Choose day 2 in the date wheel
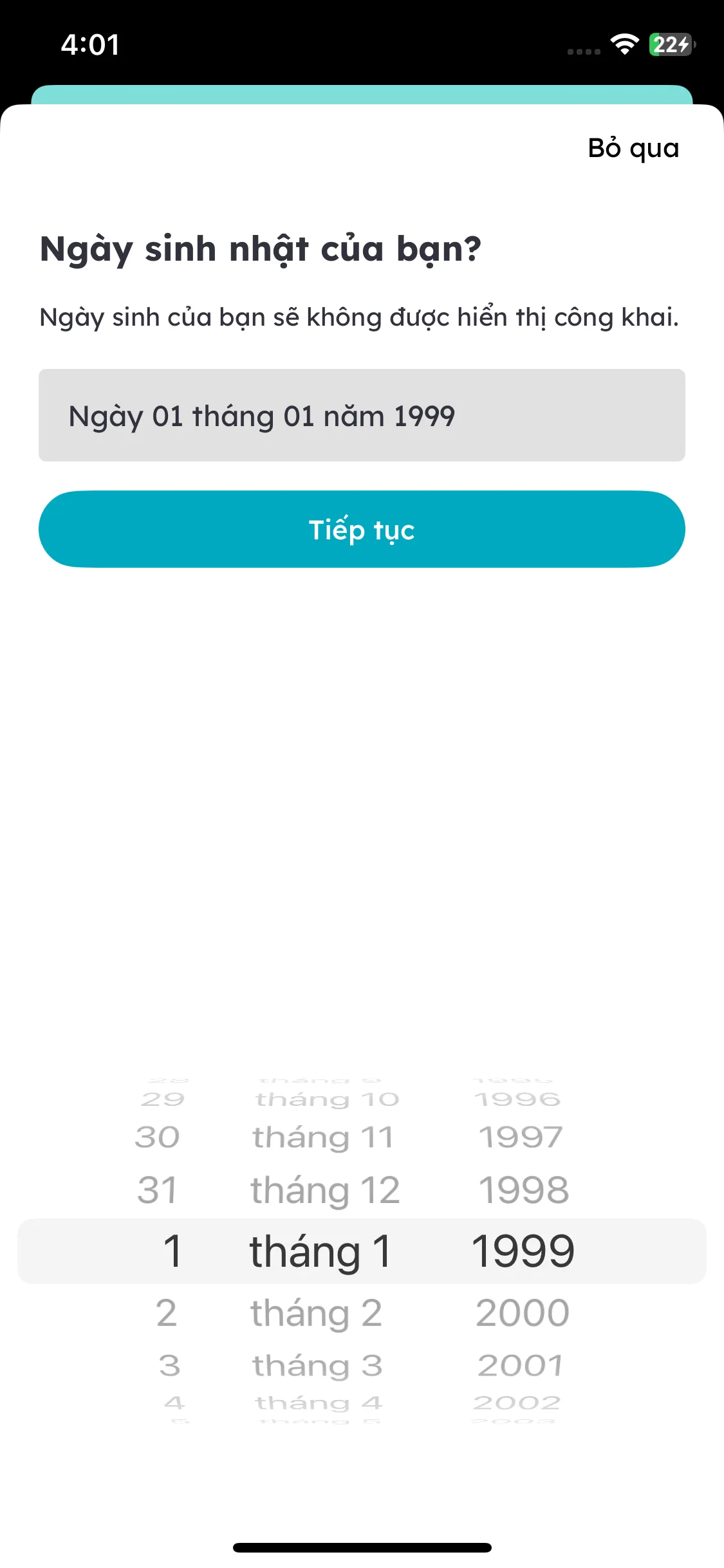 (x=166, y=1313)
